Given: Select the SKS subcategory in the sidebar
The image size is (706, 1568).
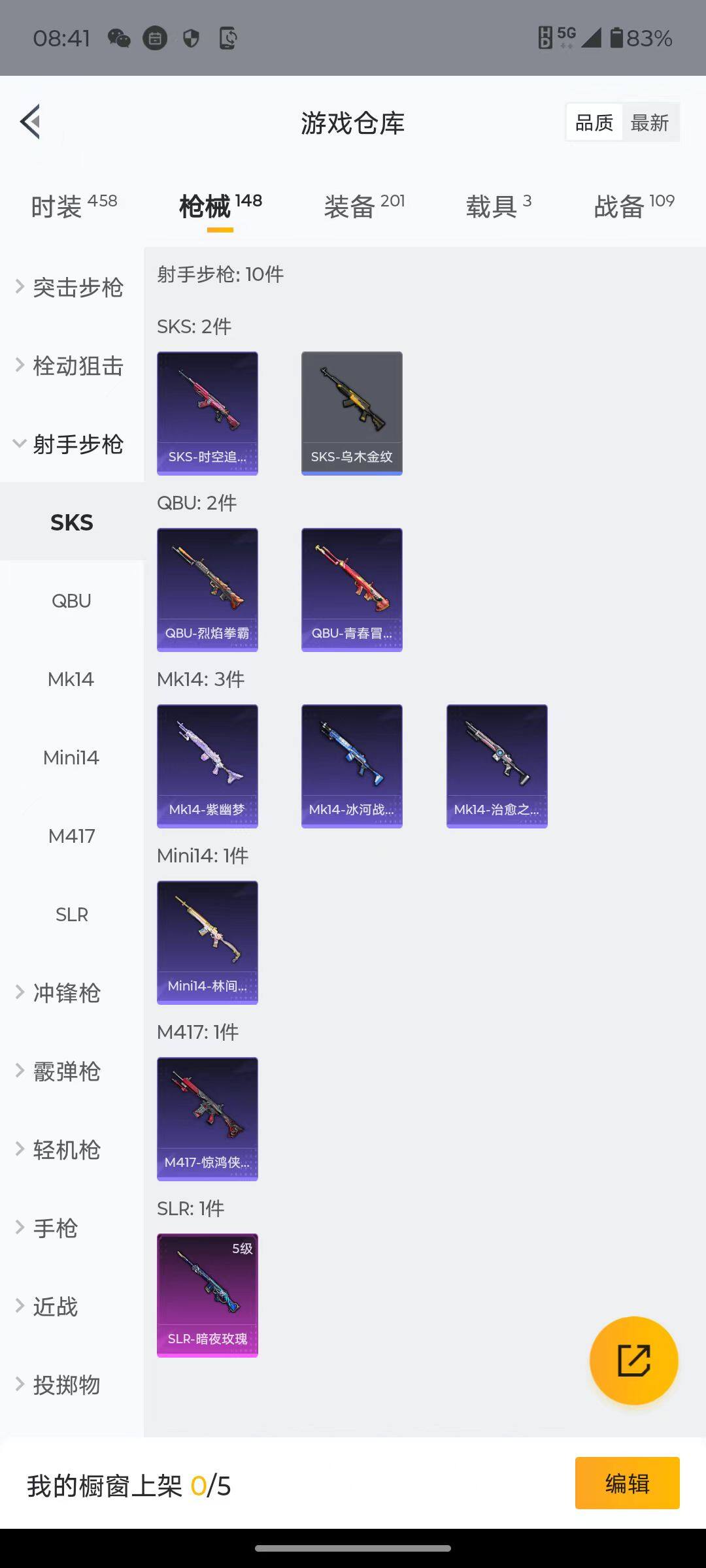Looking at the screenshot, I should 72,522.
